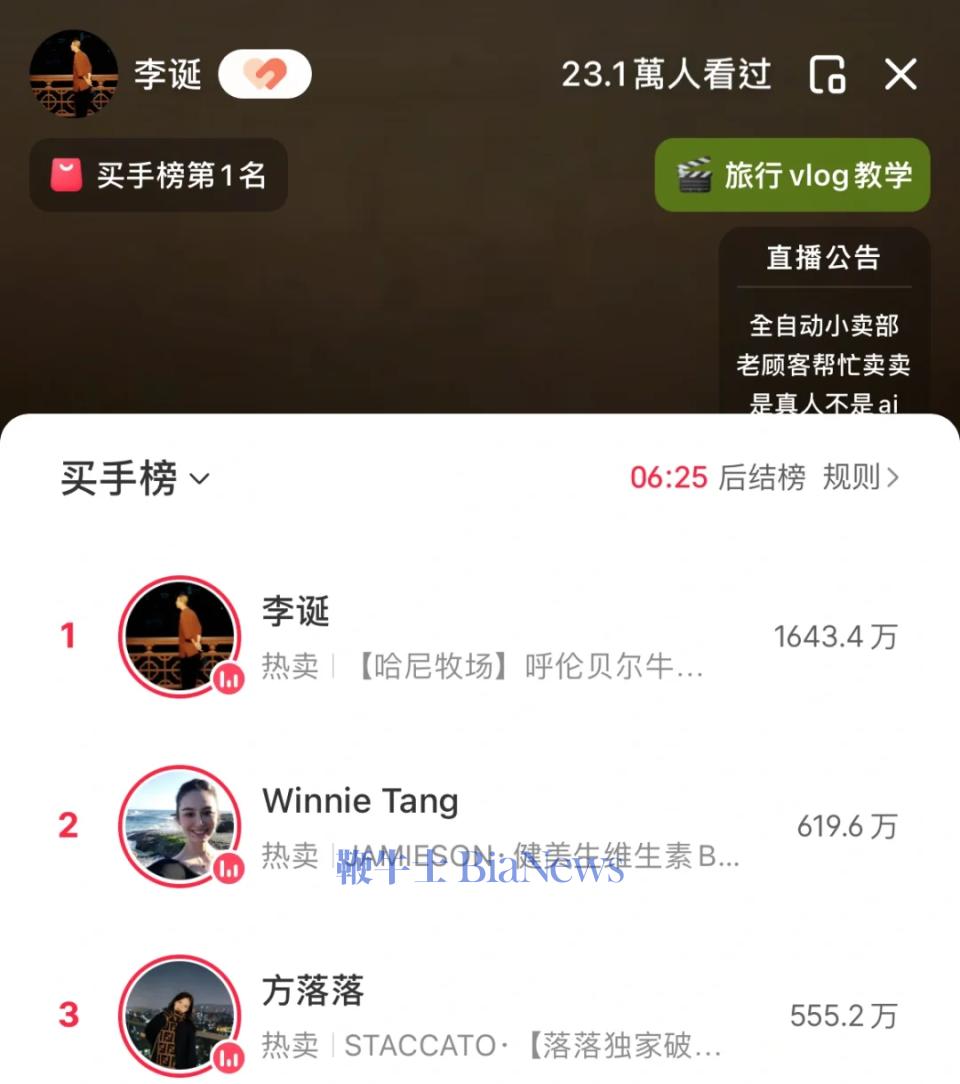The image size is (960, 1084).
Task: Open rank 1 李诞's row
Action: [x=480, y=636]
